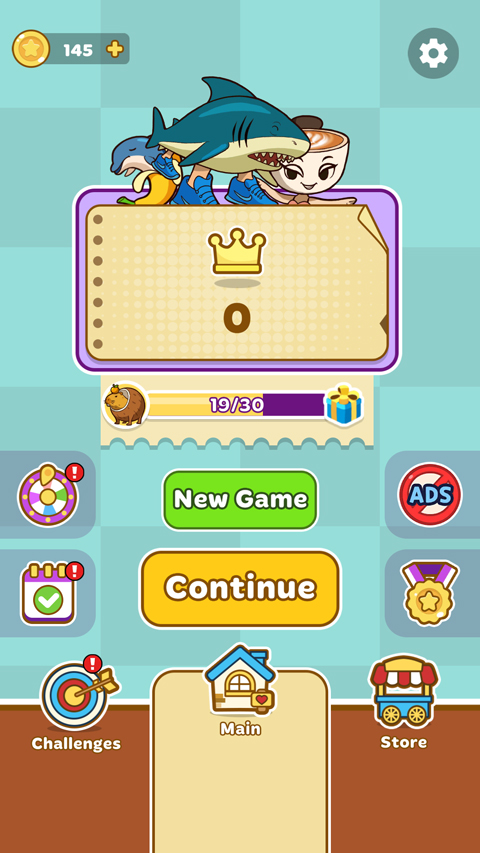Tap the remove ADS icon
Viewport: 480px width, 853px height.
coord(430,495)
